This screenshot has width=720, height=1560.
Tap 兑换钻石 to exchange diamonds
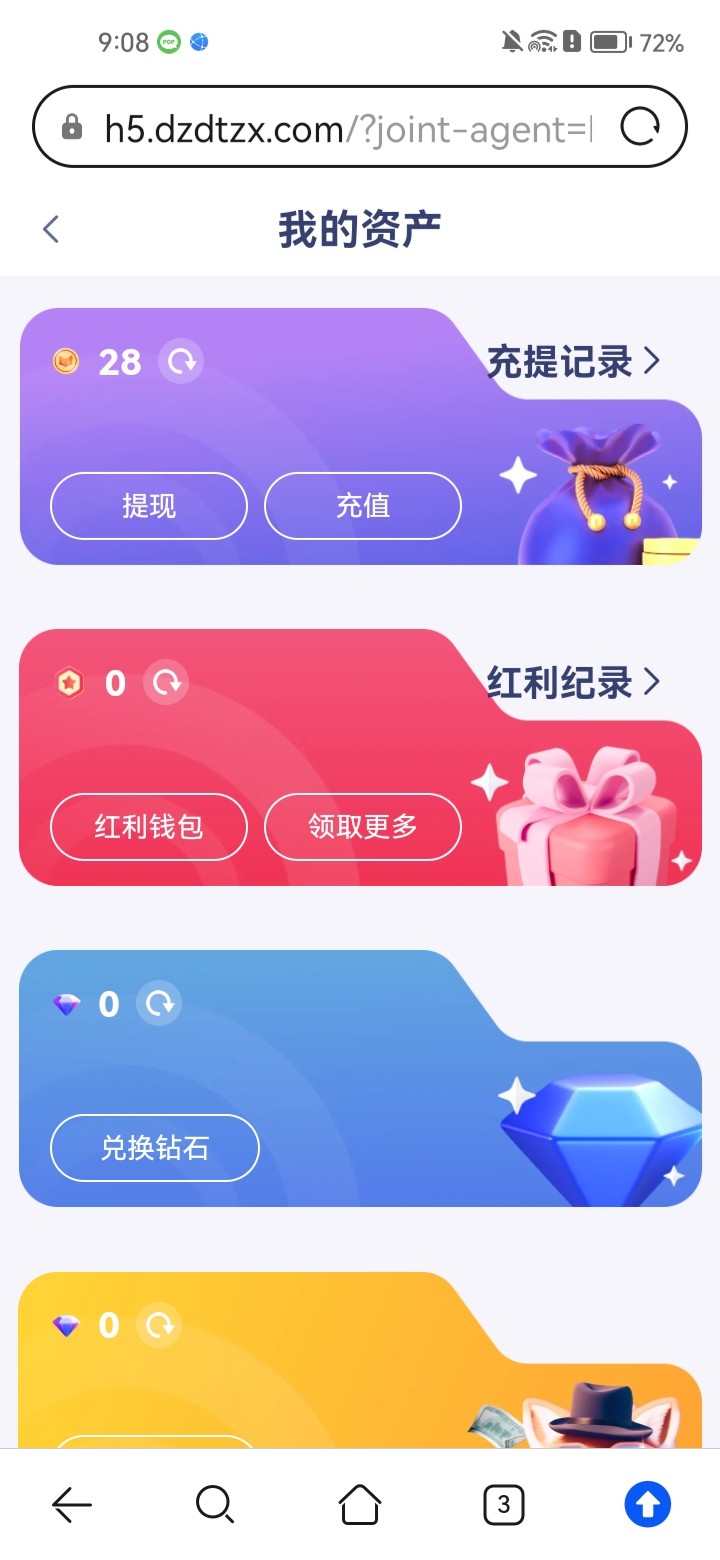click(x=155, y=1148)
